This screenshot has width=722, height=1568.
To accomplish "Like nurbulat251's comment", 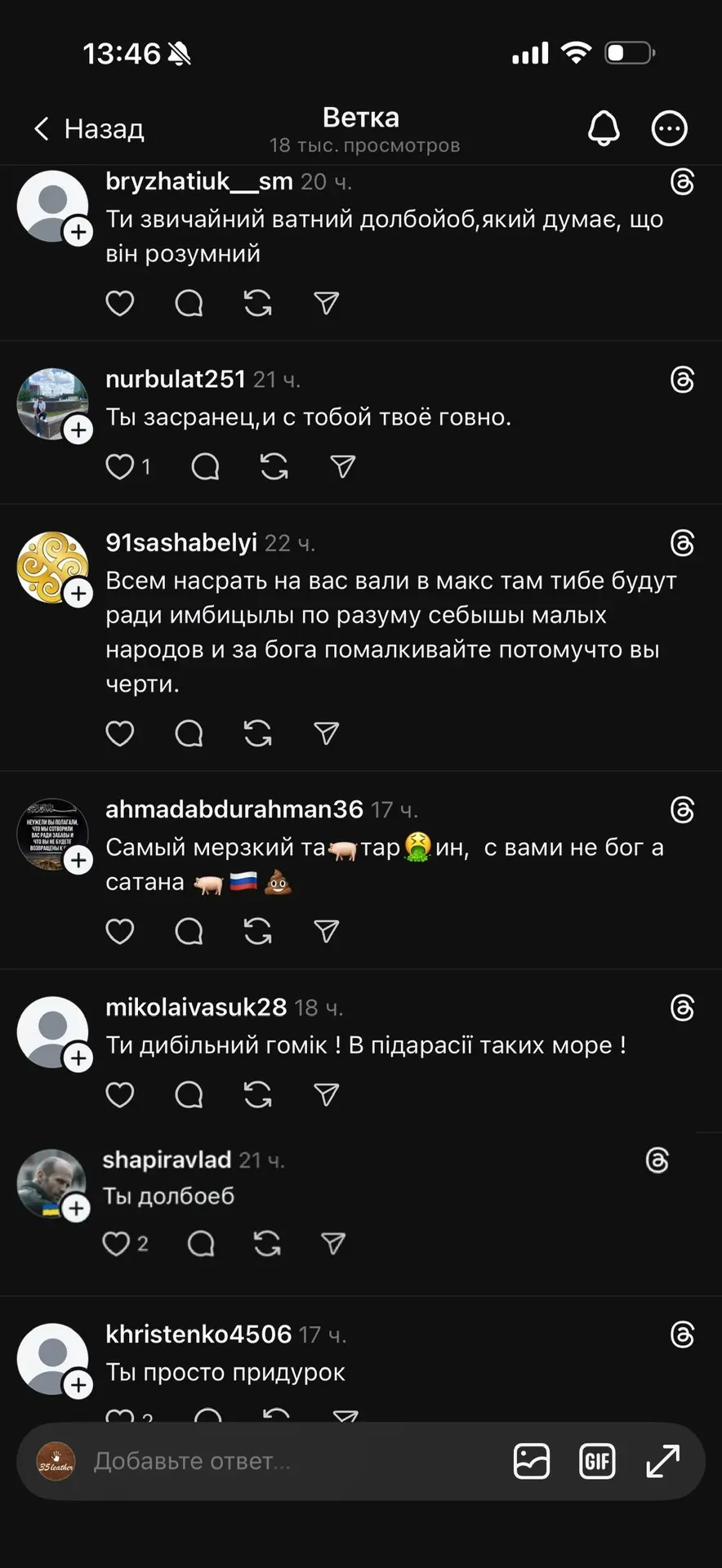I will pyautogui.click(x=120, y=466).
